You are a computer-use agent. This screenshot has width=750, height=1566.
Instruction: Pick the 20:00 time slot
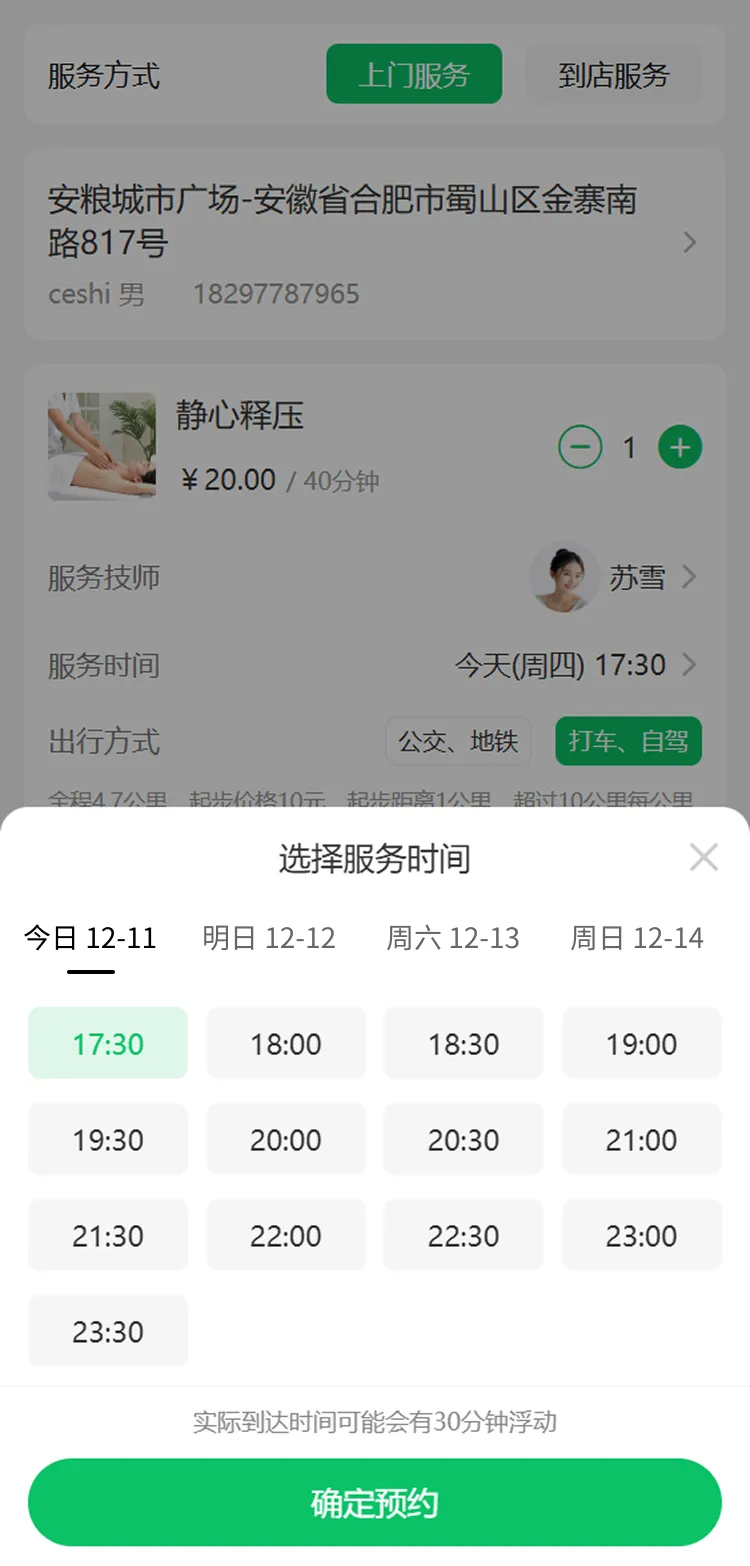tap(286, 1139)
